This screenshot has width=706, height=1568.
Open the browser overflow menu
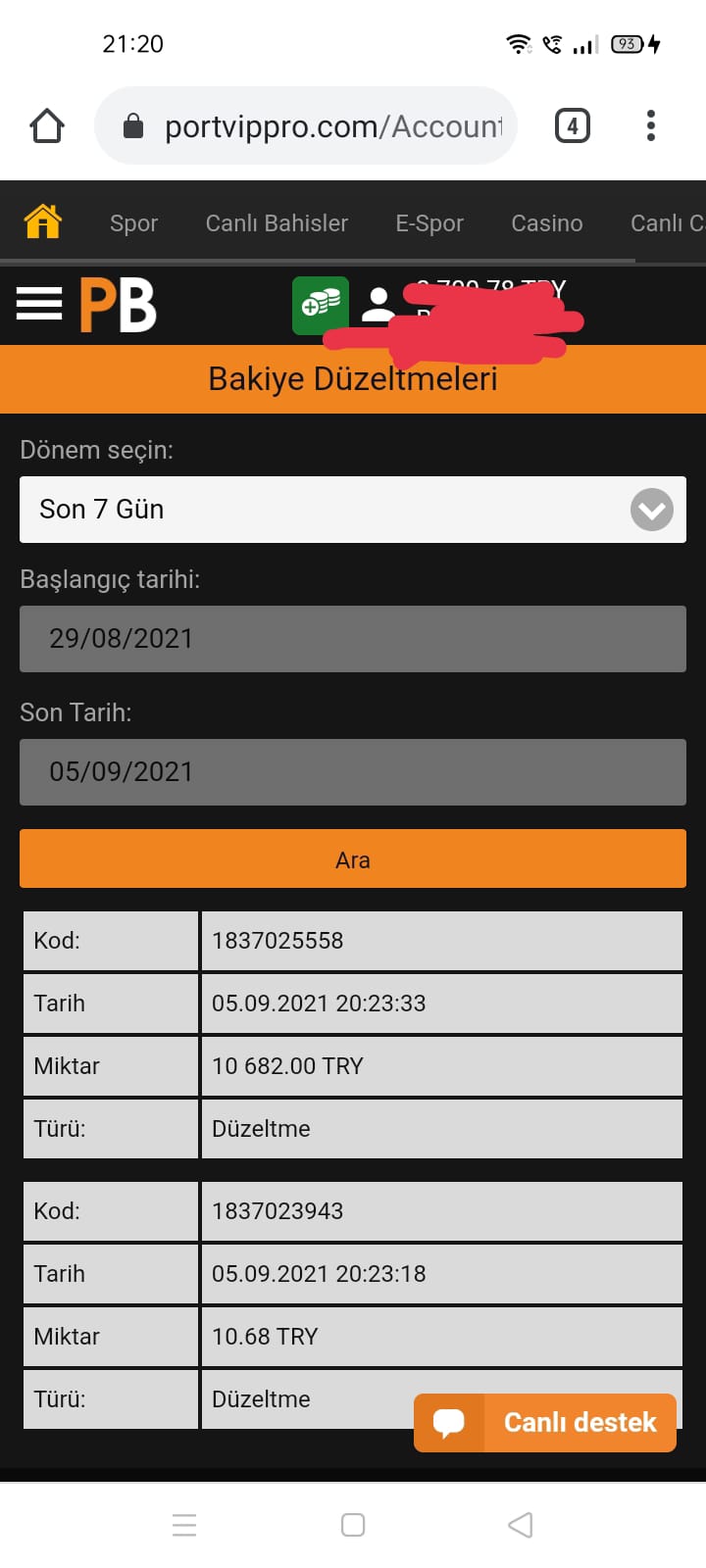coord(651,125)
